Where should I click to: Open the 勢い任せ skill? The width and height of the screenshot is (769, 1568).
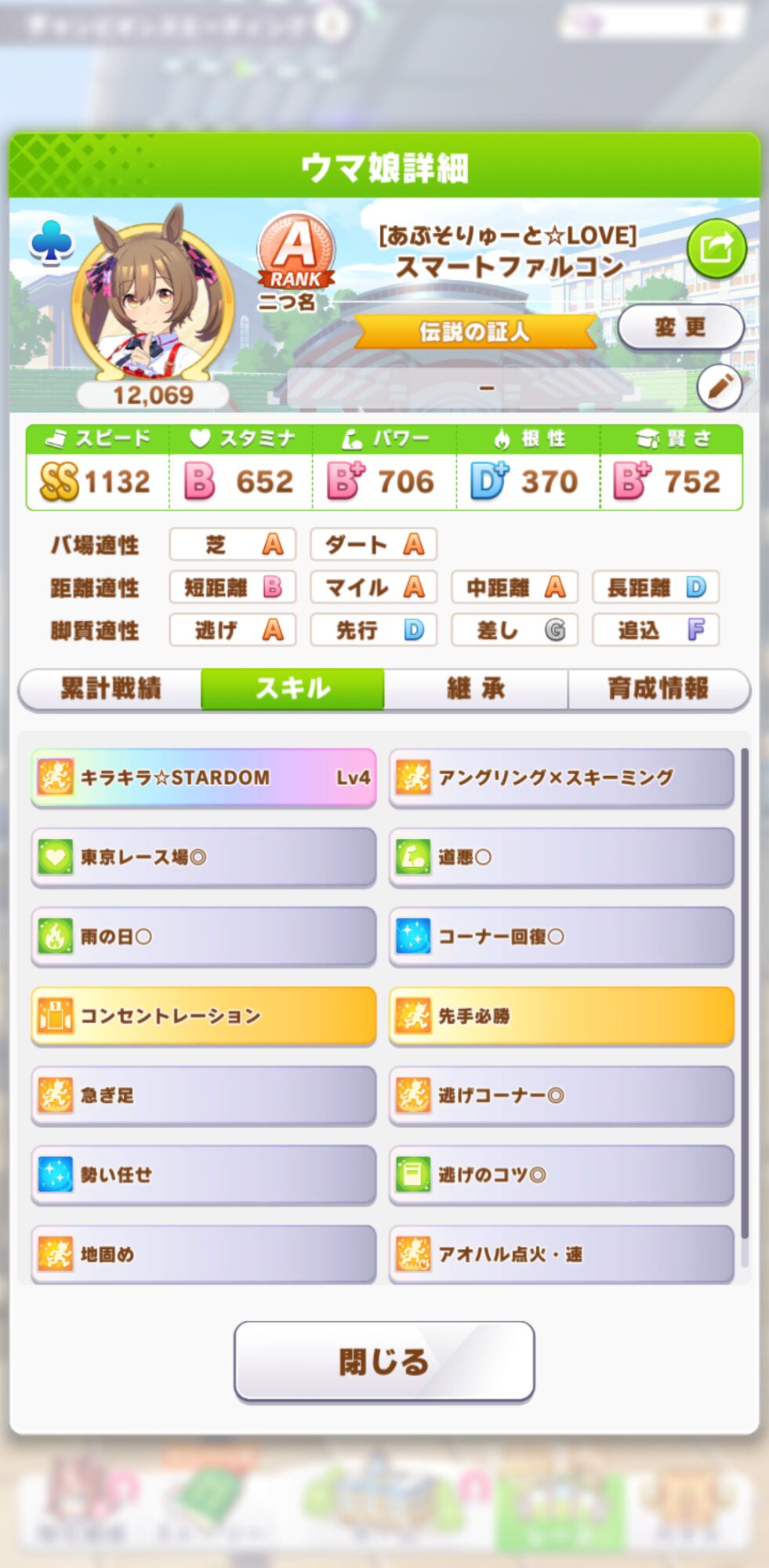pyautogui.click(x=204, y=1174)
